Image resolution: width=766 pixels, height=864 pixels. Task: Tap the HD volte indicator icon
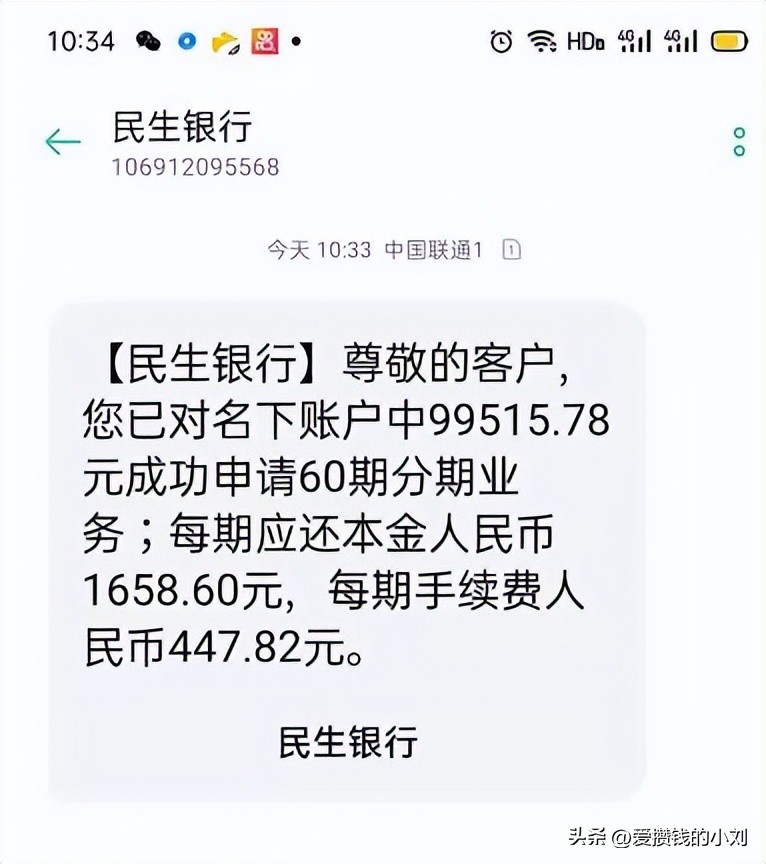pos(585,42)
